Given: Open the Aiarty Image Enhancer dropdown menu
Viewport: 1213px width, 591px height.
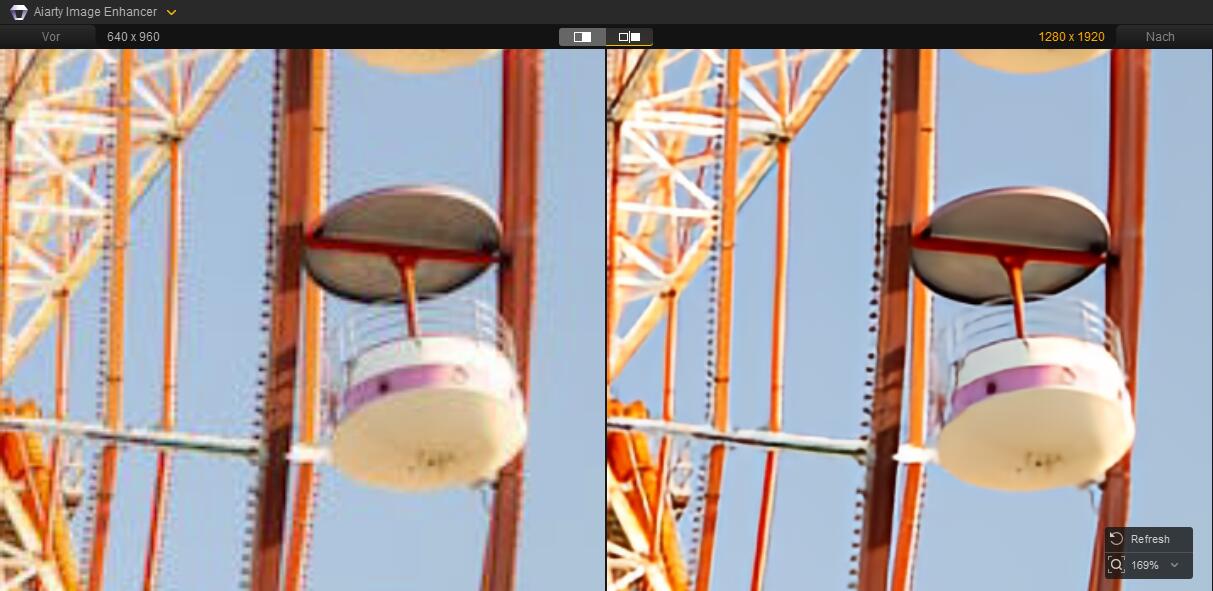Looking at the screenshot, I should (x=172, y=12).
